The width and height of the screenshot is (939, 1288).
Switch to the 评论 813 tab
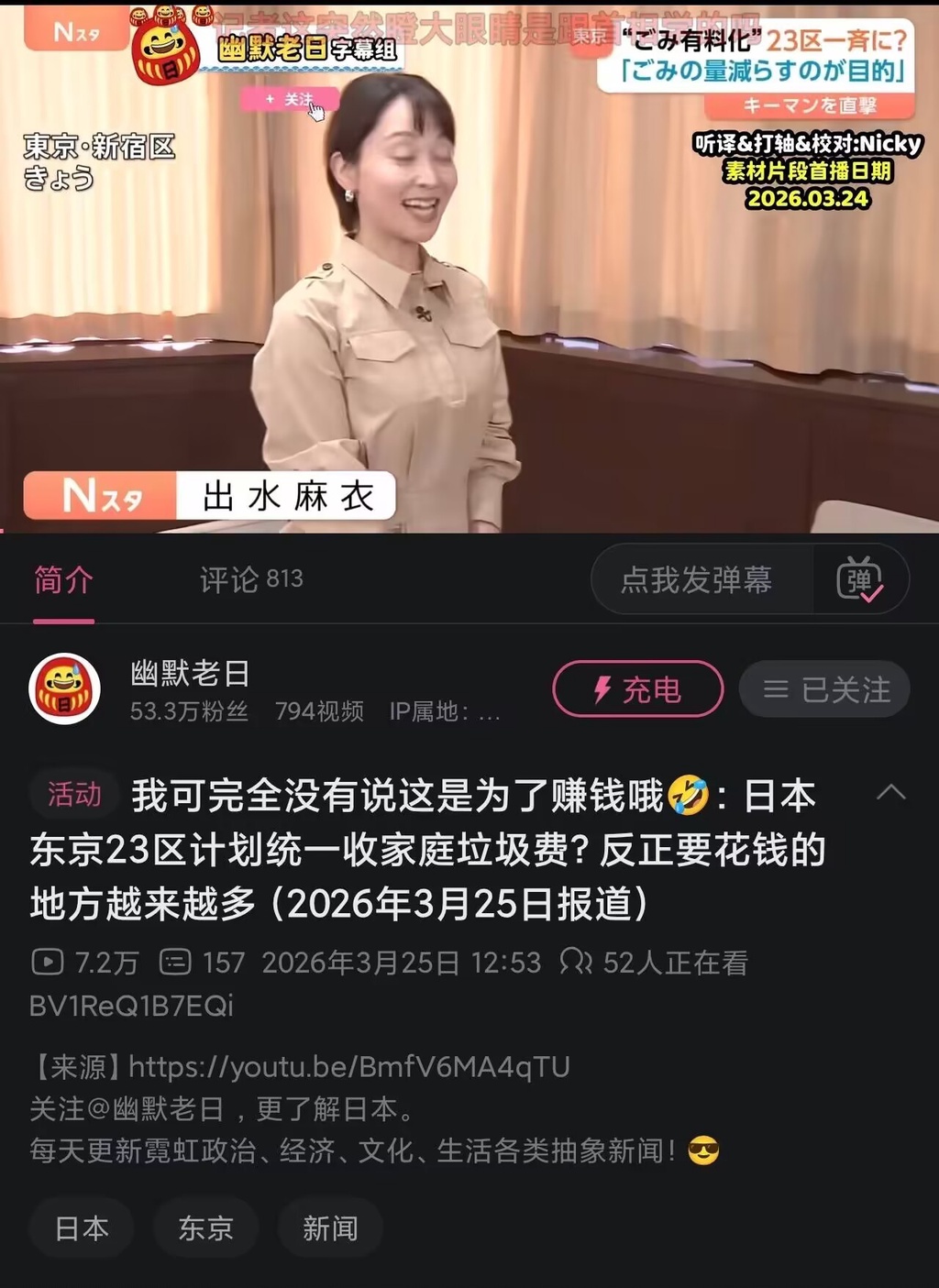tap(251, 579)
